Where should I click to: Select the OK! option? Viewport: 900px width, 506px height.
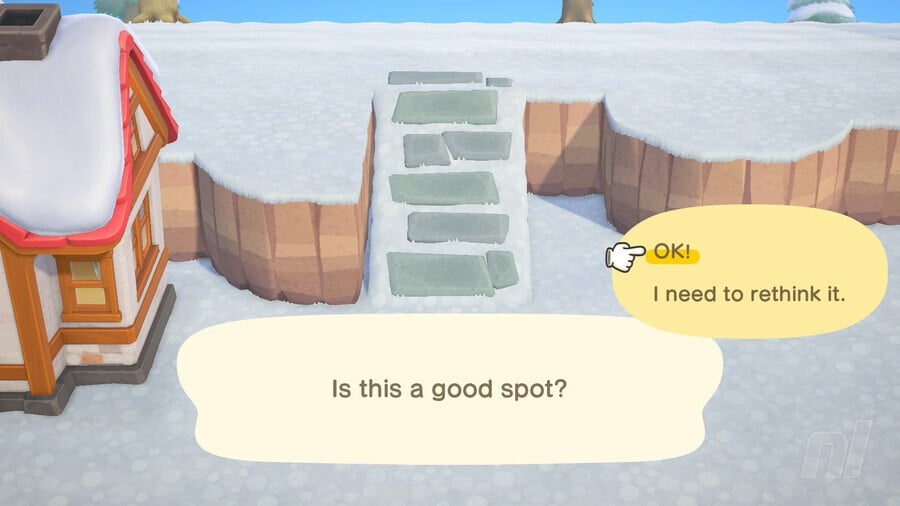click(674, 254)
